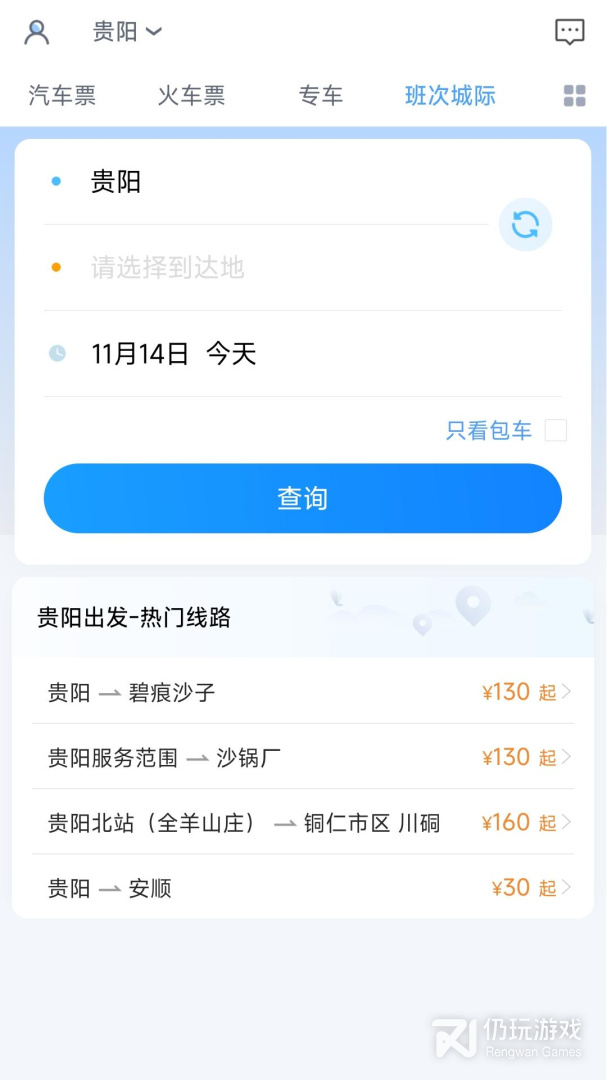This screenshot has height=1080, width=607.
Task: Open the user profile icon
Action: pos(37,32)
